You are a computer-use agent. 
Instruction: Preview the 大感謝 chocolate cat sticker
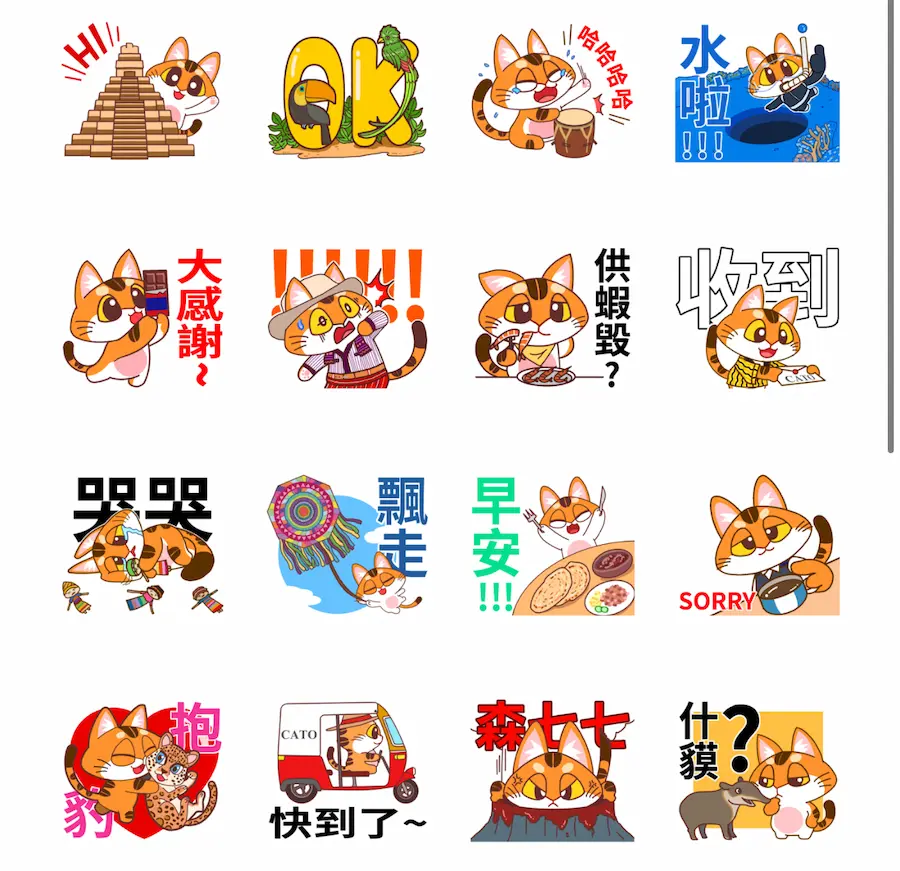click(143, 319)
